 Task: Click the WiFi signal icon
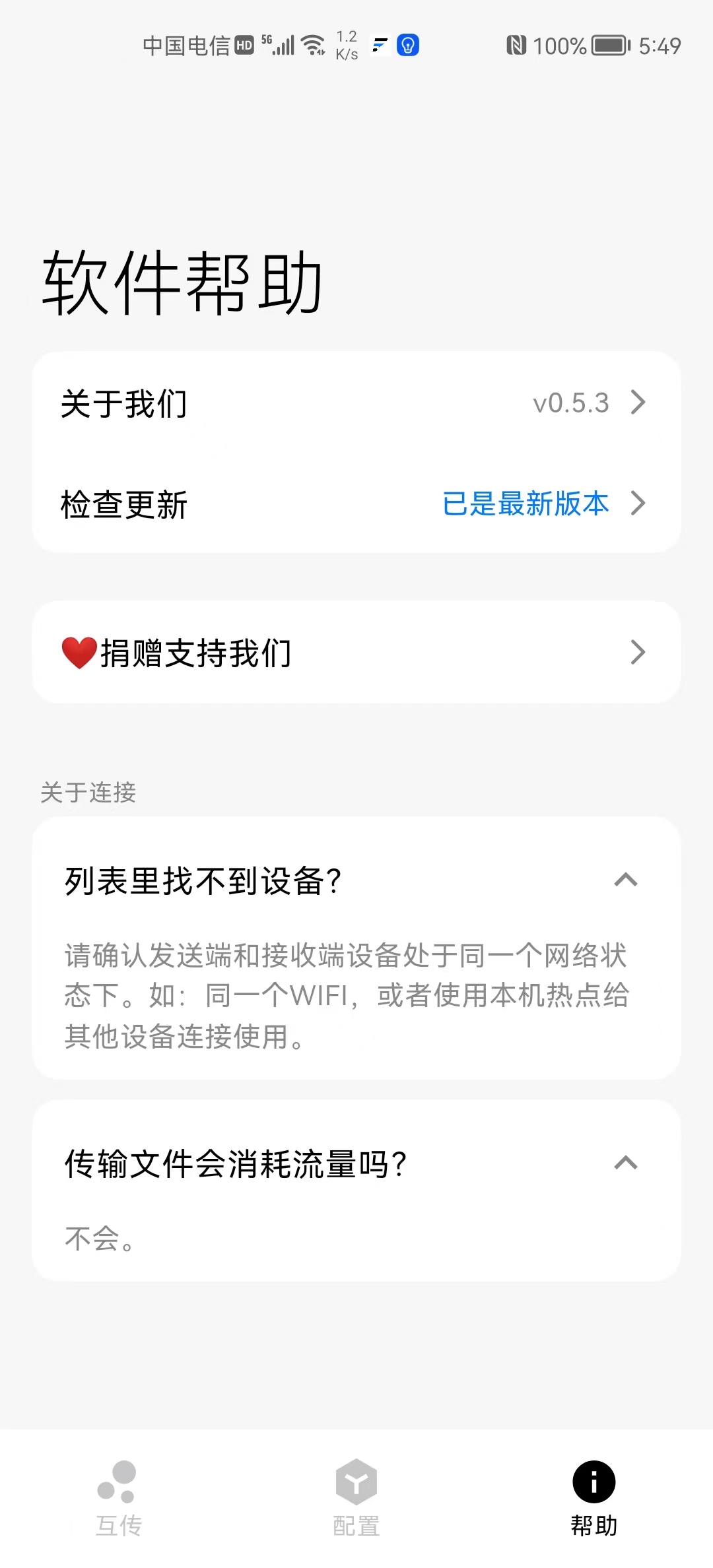point(312,45)
